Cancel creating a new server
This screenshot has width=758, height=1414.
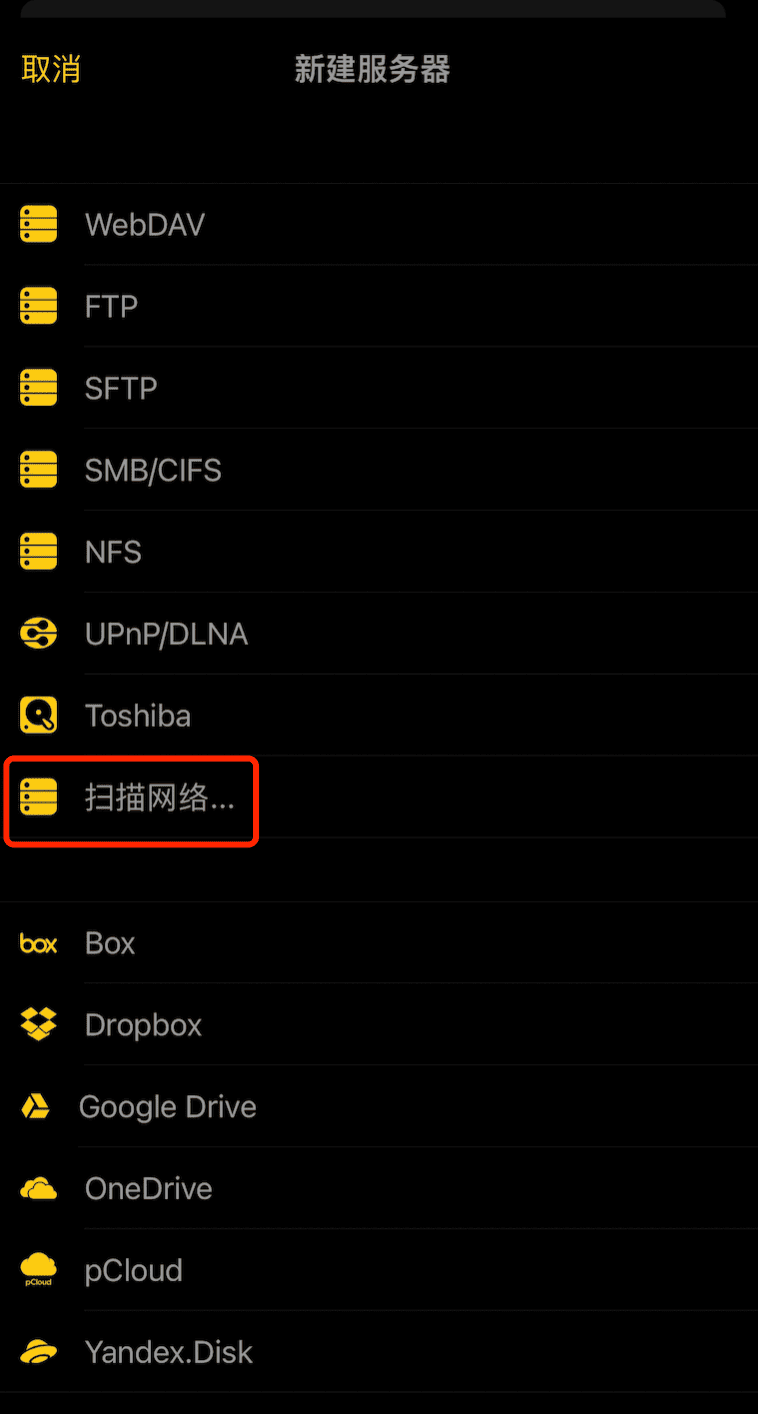[51, 69]
